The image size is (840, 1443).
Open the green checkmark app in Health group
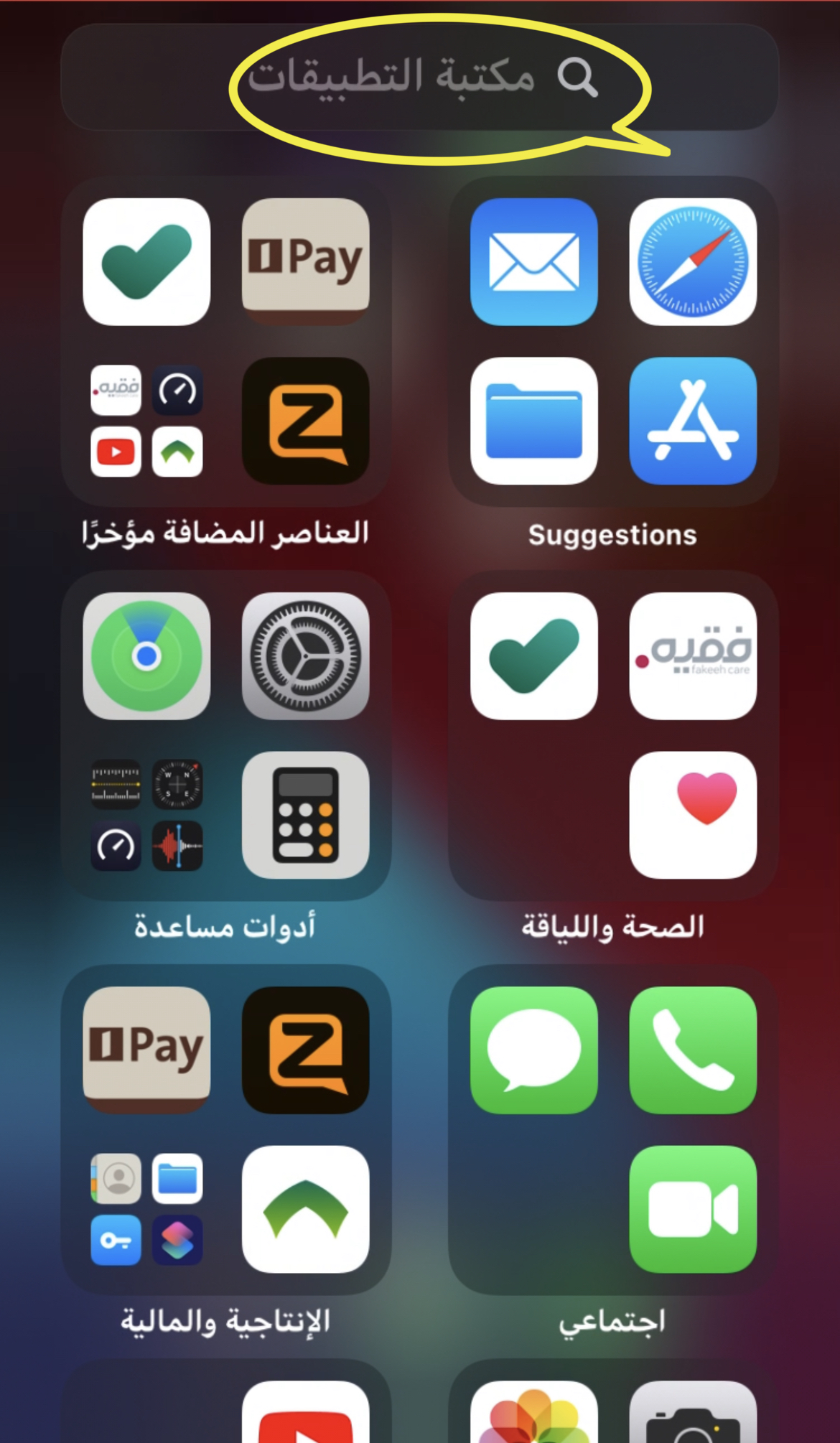coord(533,655)
